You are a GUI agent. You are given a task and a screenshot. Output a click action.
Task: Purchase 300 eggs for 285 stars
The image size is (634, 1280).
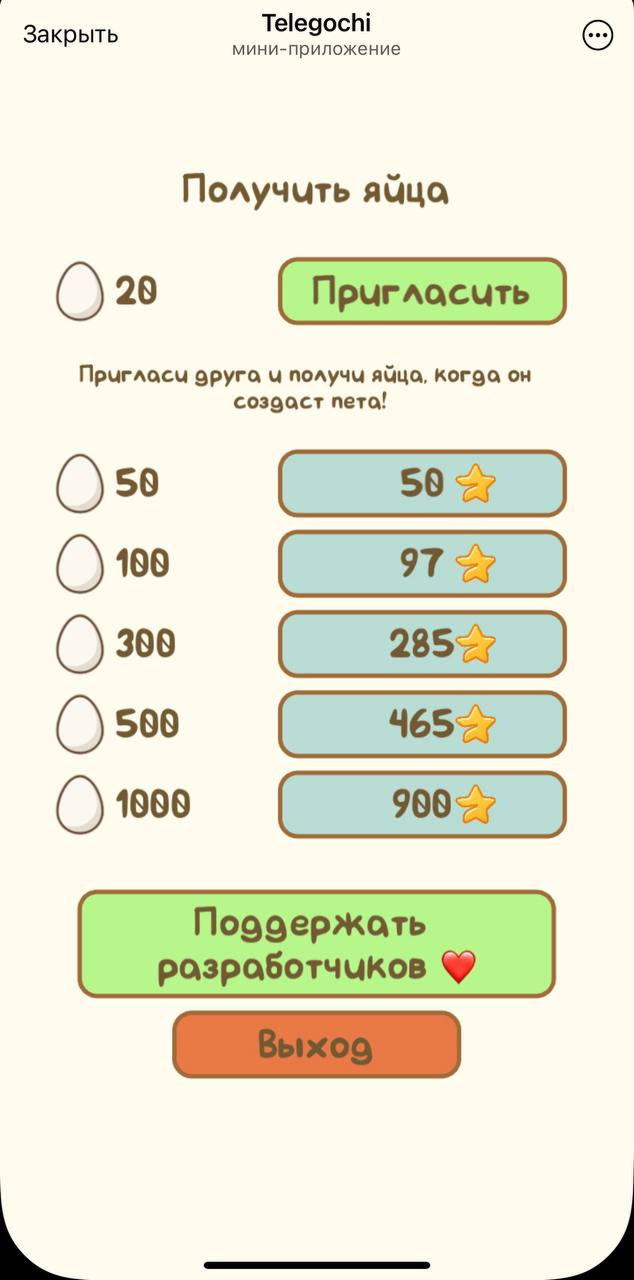(421, 644)
